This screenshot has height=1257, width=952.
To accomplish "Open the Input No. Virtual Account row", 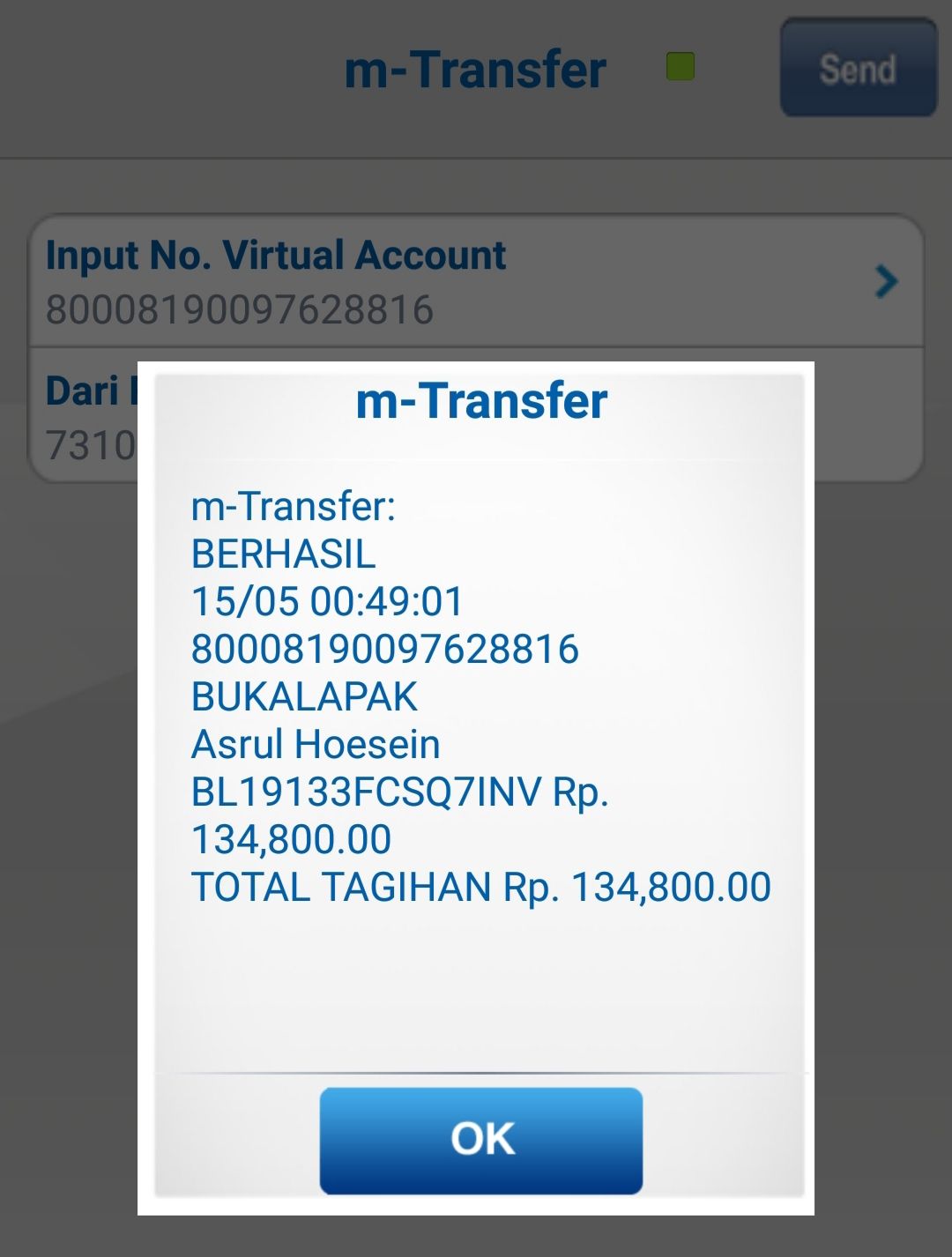I will [x=476, y=281].
